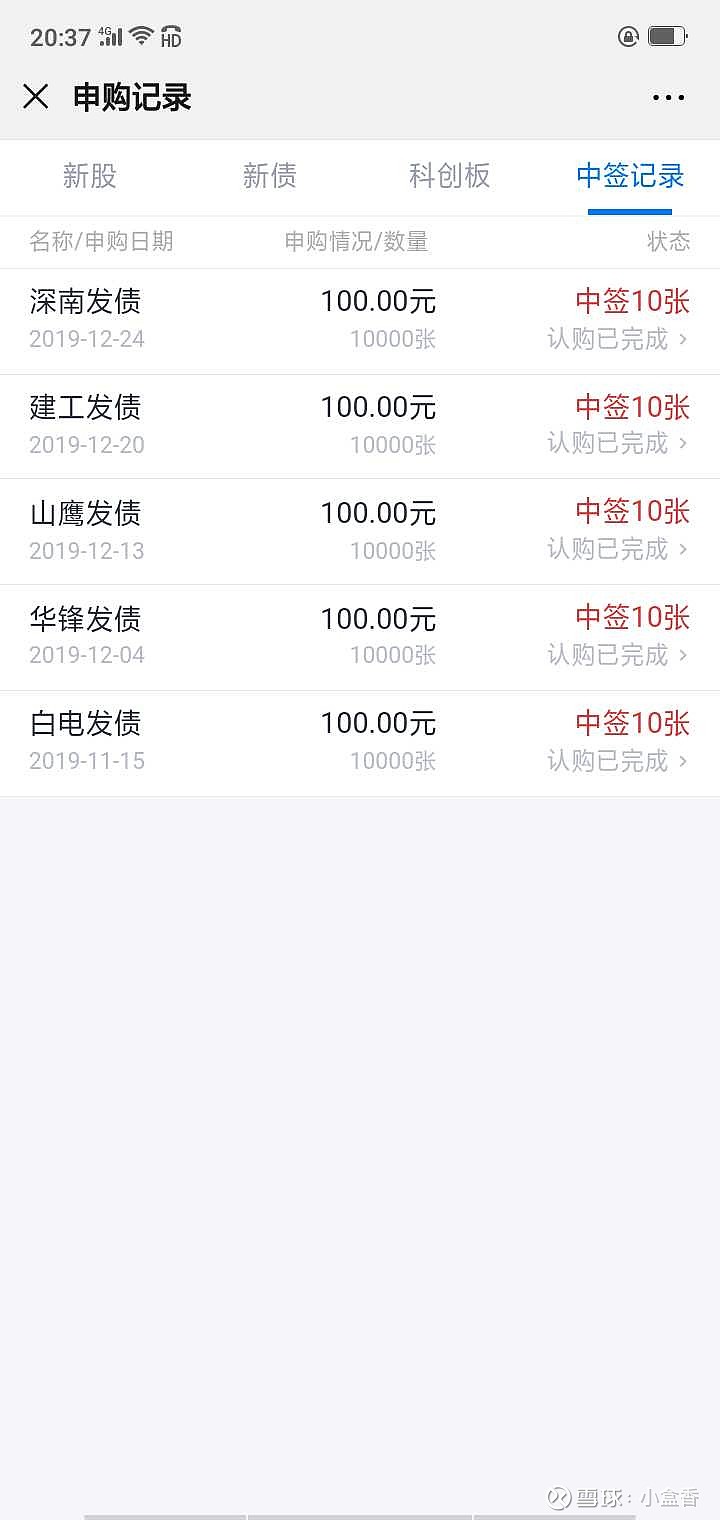Tap the Wi-Fi status bar icon
Image resolution: width=720 pixels, height=1520 pixels.
(140, 34)
